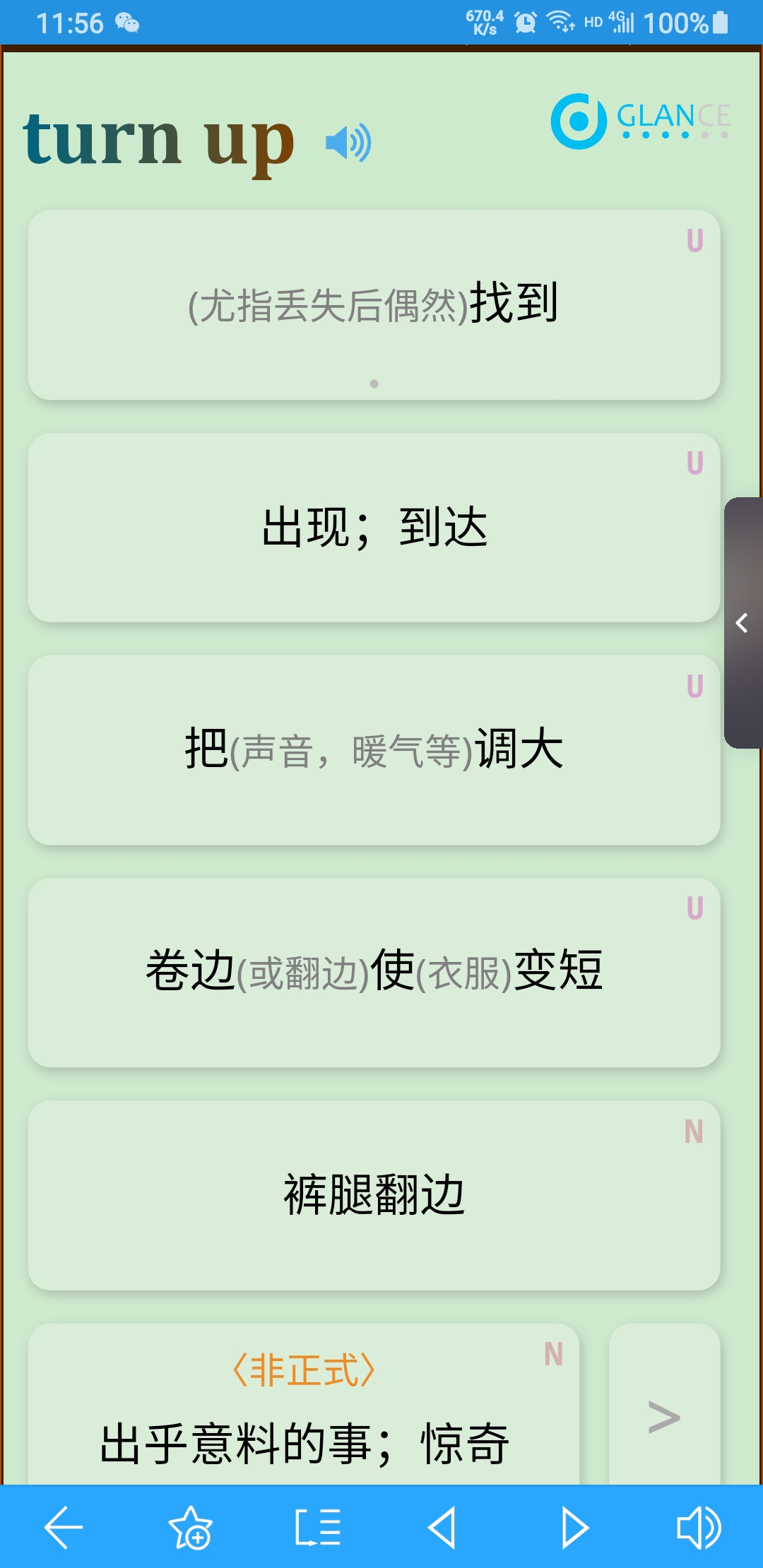The height and width of the screenshot is (1568, 763).
Task: Tap the Glance logo button
Action: click(x=641, y=121)
